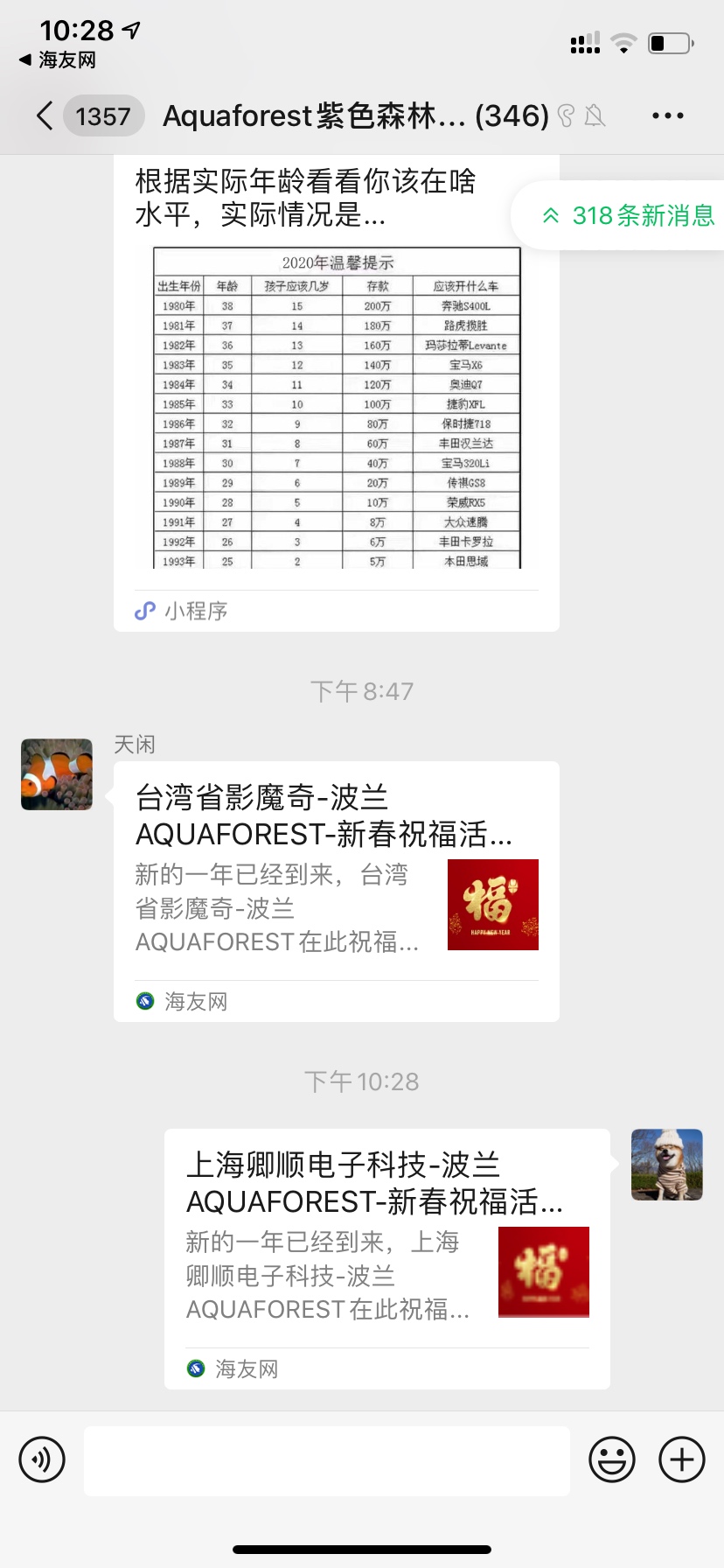Jump to 318 new messages

(x=628, y=215)
